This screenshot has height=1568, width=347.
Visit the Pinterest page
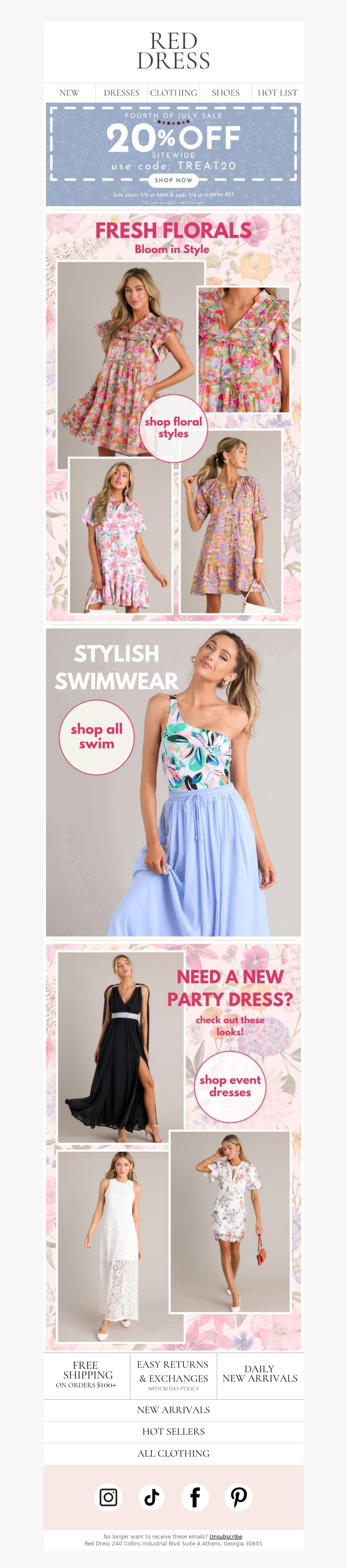[x=239, y=1497]
